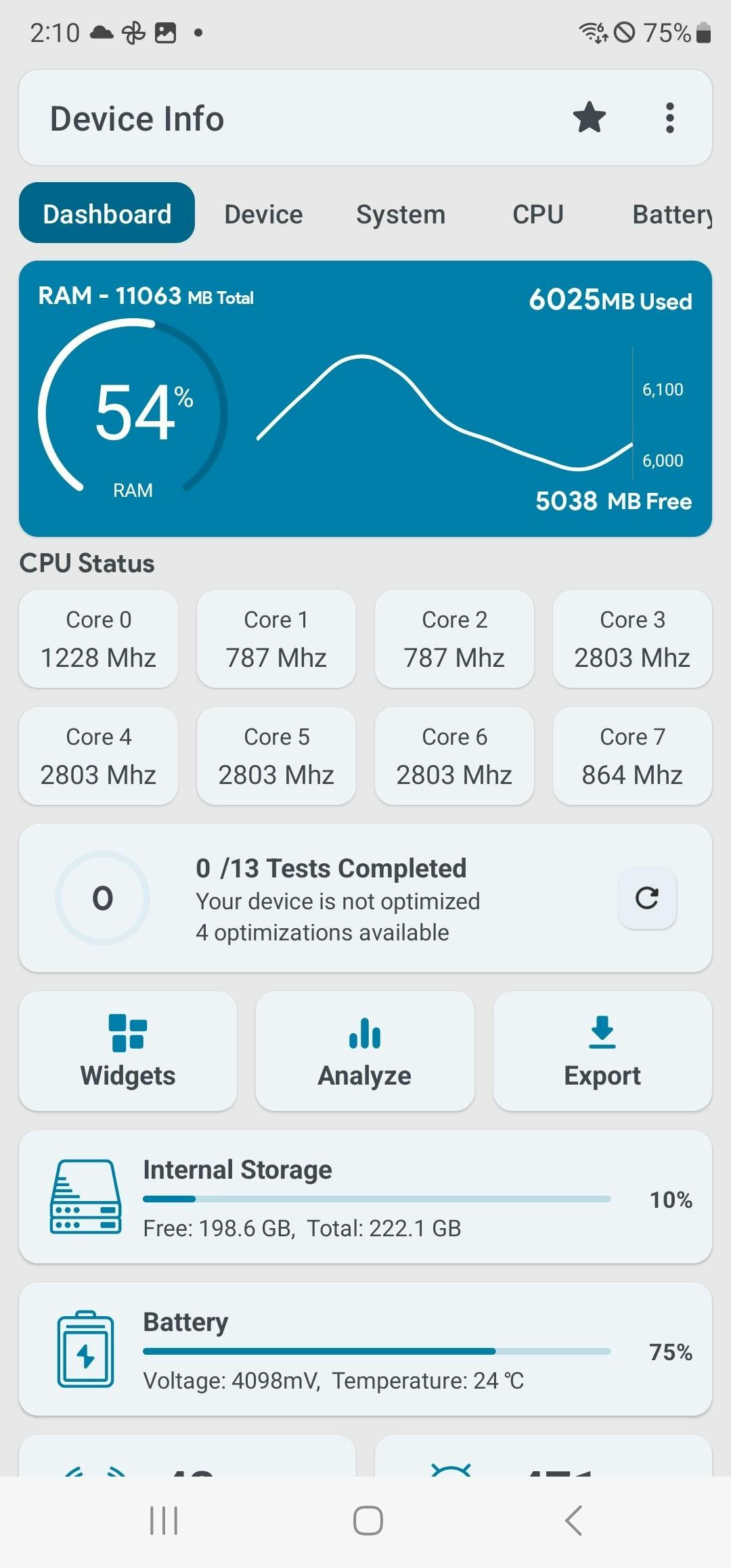Open the Internal Storage card
This screenshot has height=1568, width=731.
365,1197
